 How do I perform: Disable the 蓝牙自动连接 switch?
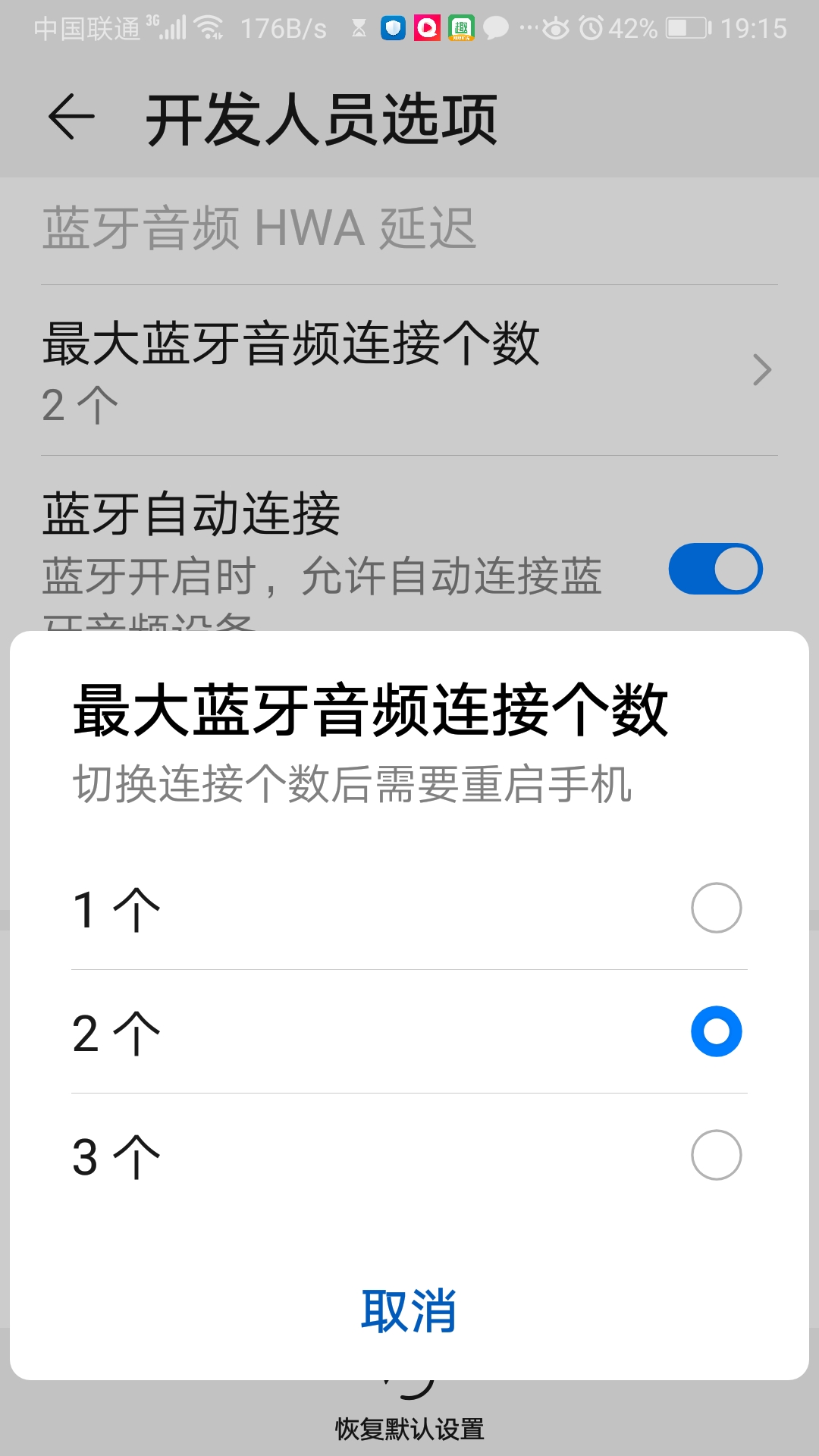[715, 569]
